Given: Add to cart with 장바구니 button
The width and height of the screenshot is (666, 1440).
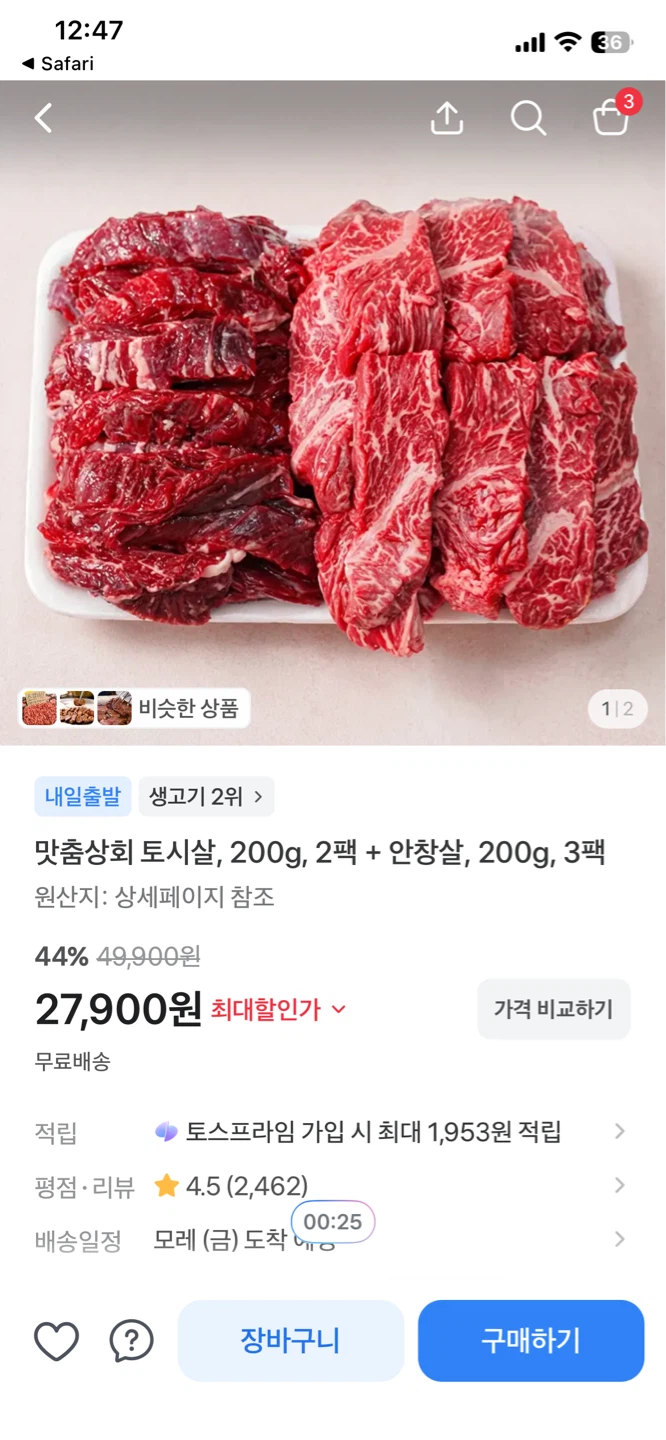Looking at the screenshot, I should (x=291, y=1341).
